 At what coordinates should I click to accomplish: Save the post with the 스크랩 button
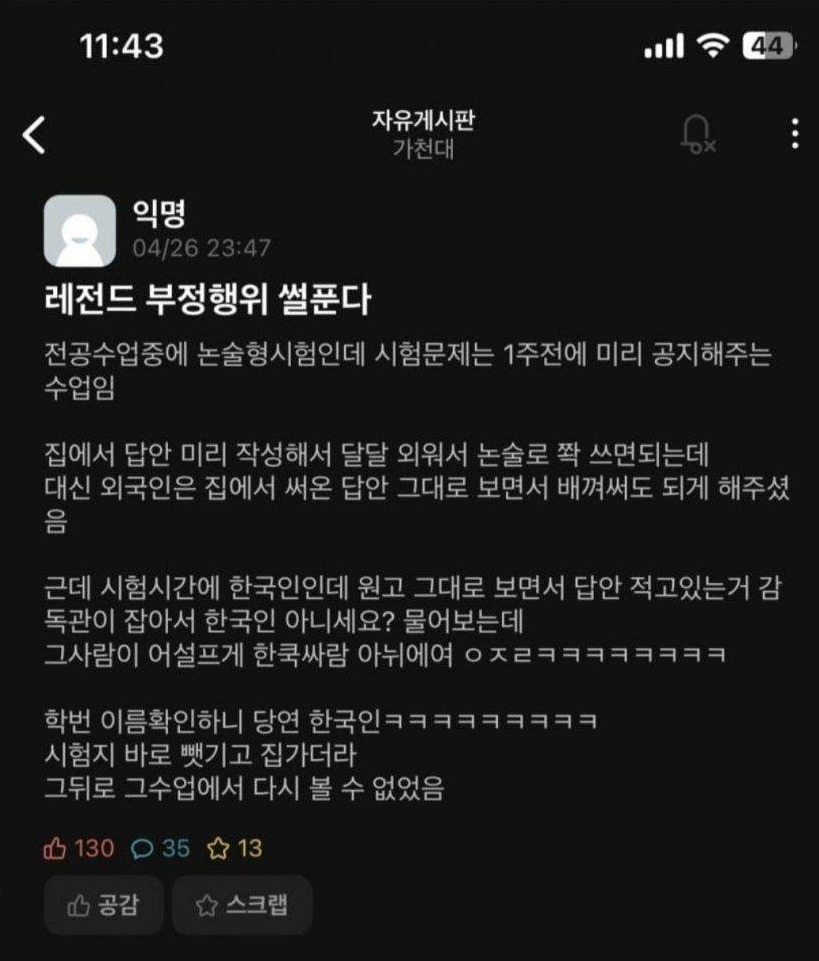click(x=242, y=905)
